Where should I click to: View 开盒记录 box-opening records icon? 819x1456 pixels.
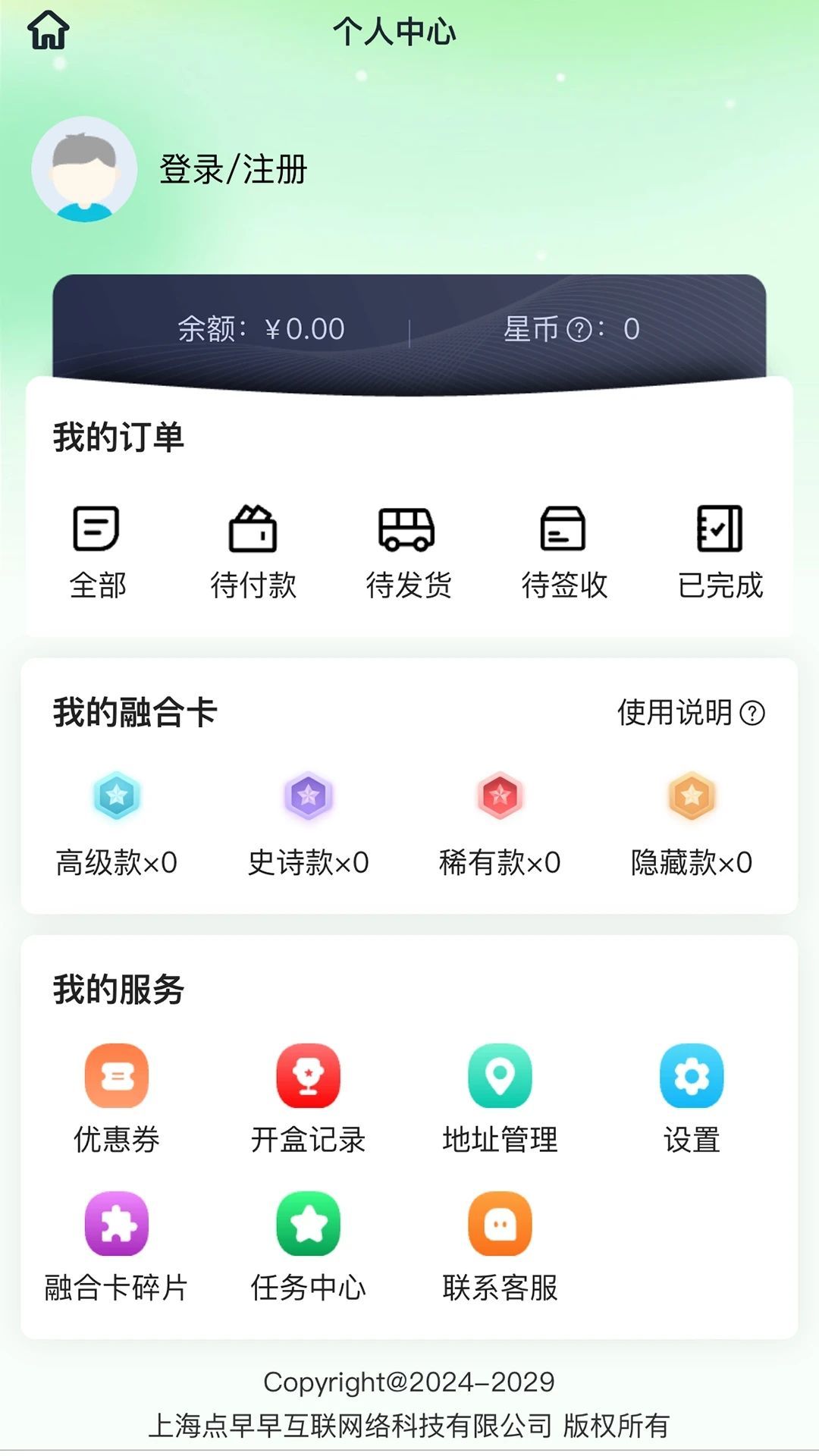(306, 1077)
